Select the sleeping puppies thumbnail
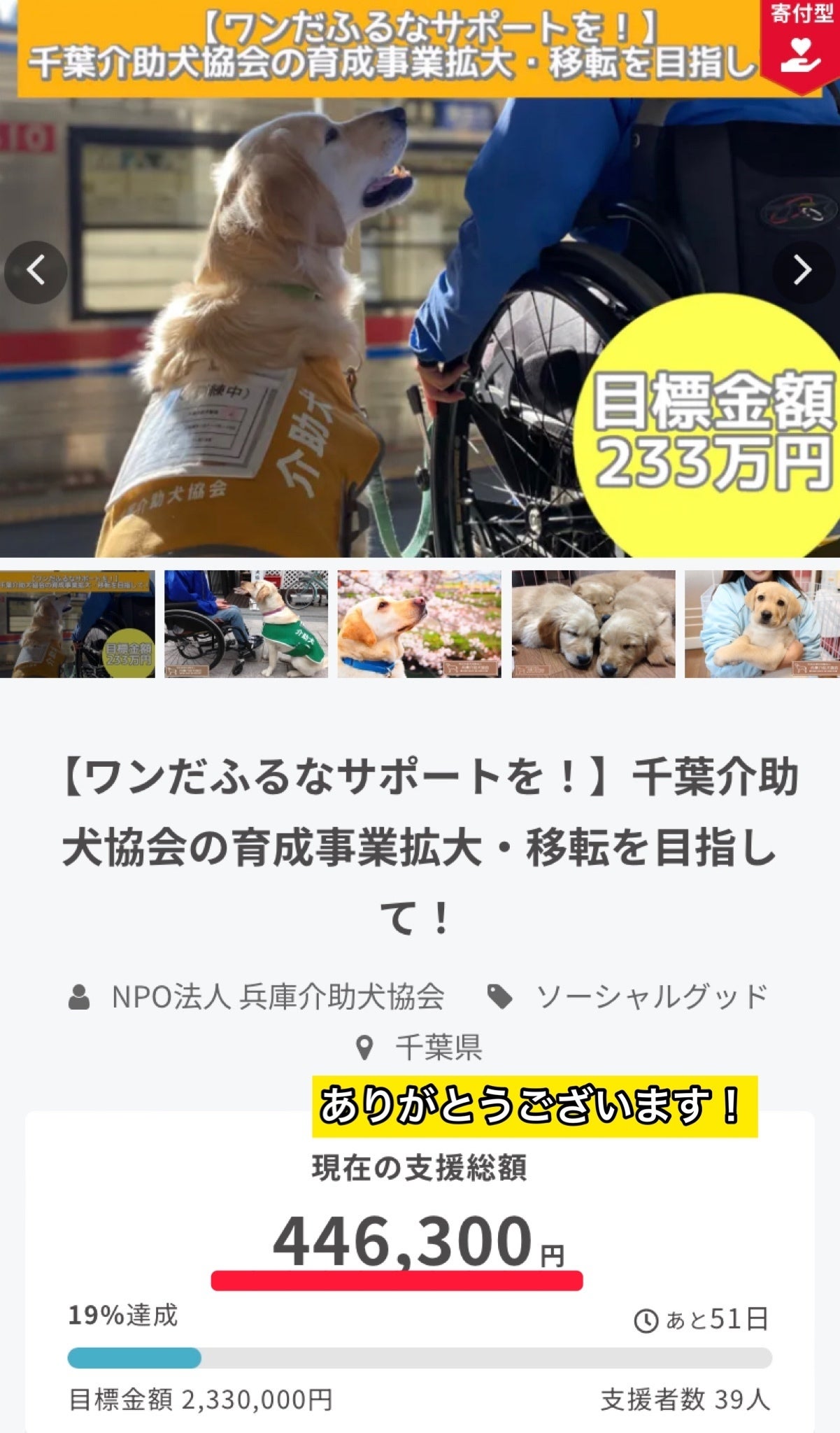840x1433 pixels. pyautogui.click(x=593, y=624)
